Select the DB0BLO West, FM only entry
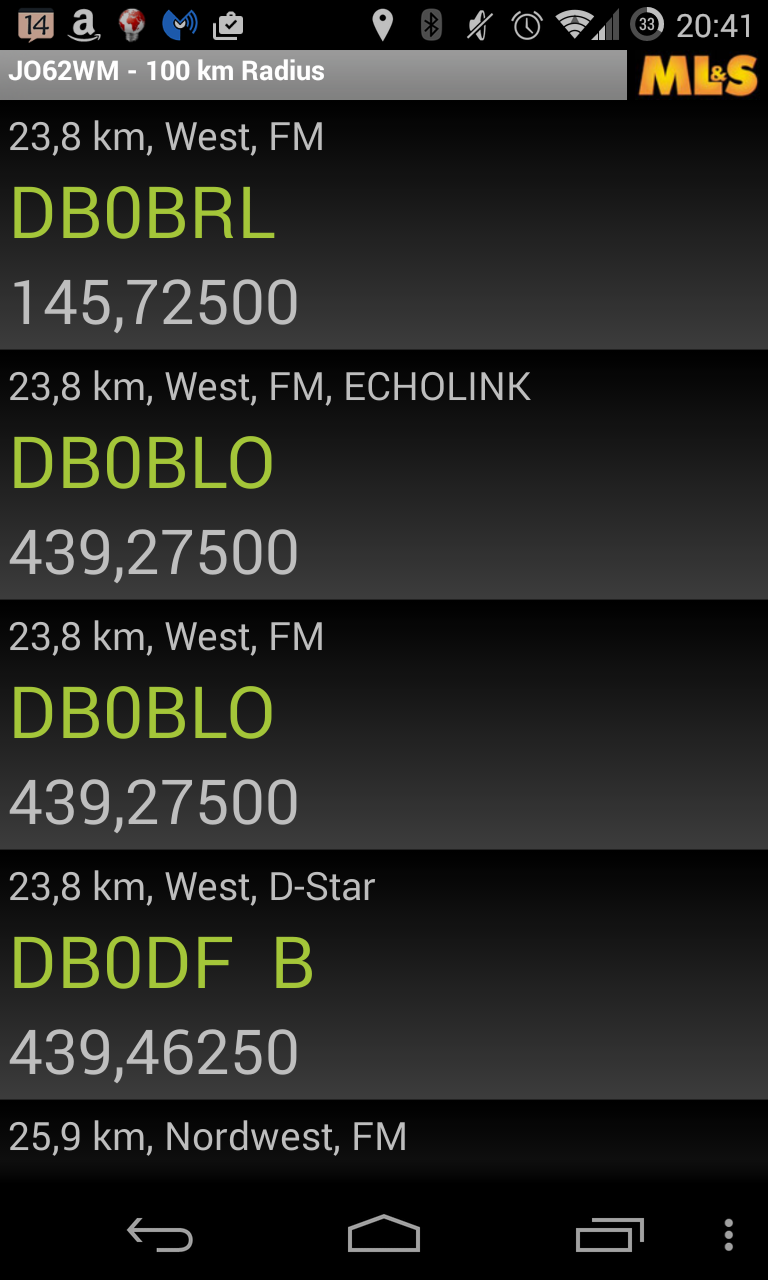This screenshot has height=1280, width=768. [384, 725]
